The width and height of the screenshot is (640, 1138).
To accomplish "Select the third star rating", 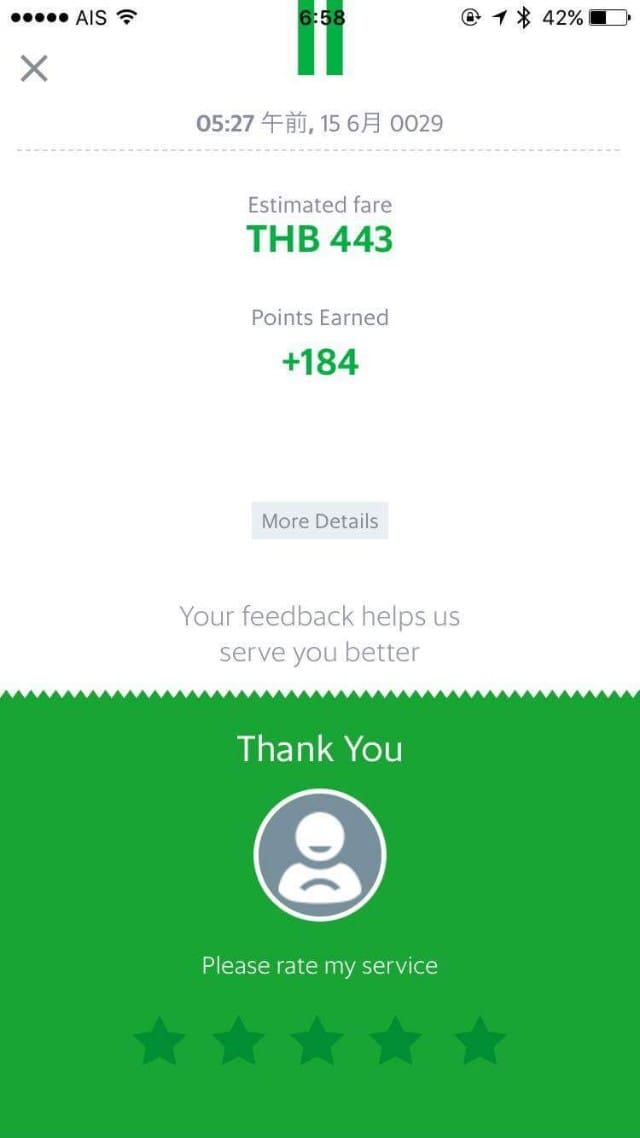I will click(318, 1041).
